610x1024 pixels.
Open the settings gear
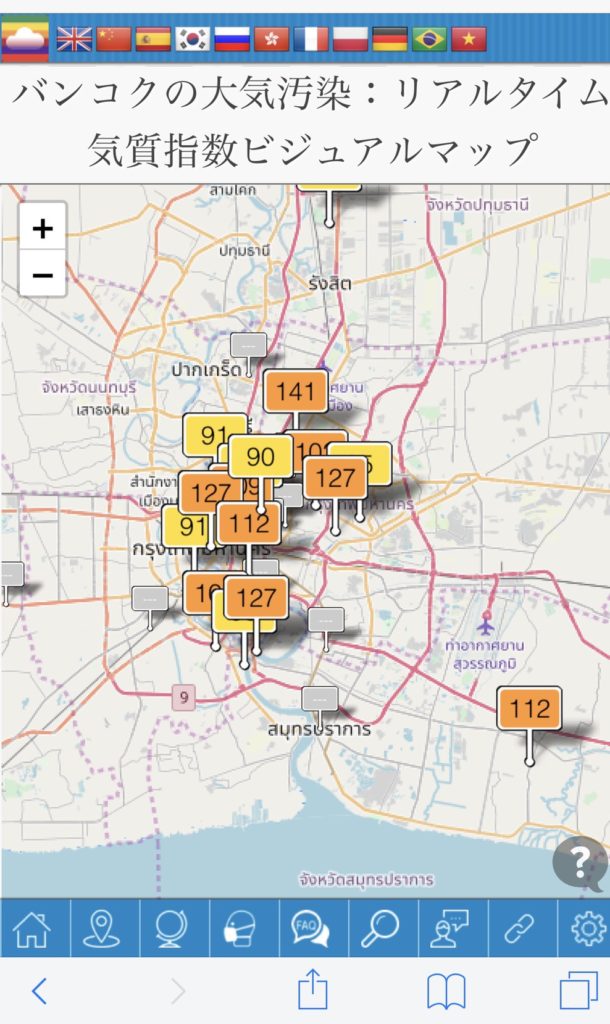click(588, 929)
